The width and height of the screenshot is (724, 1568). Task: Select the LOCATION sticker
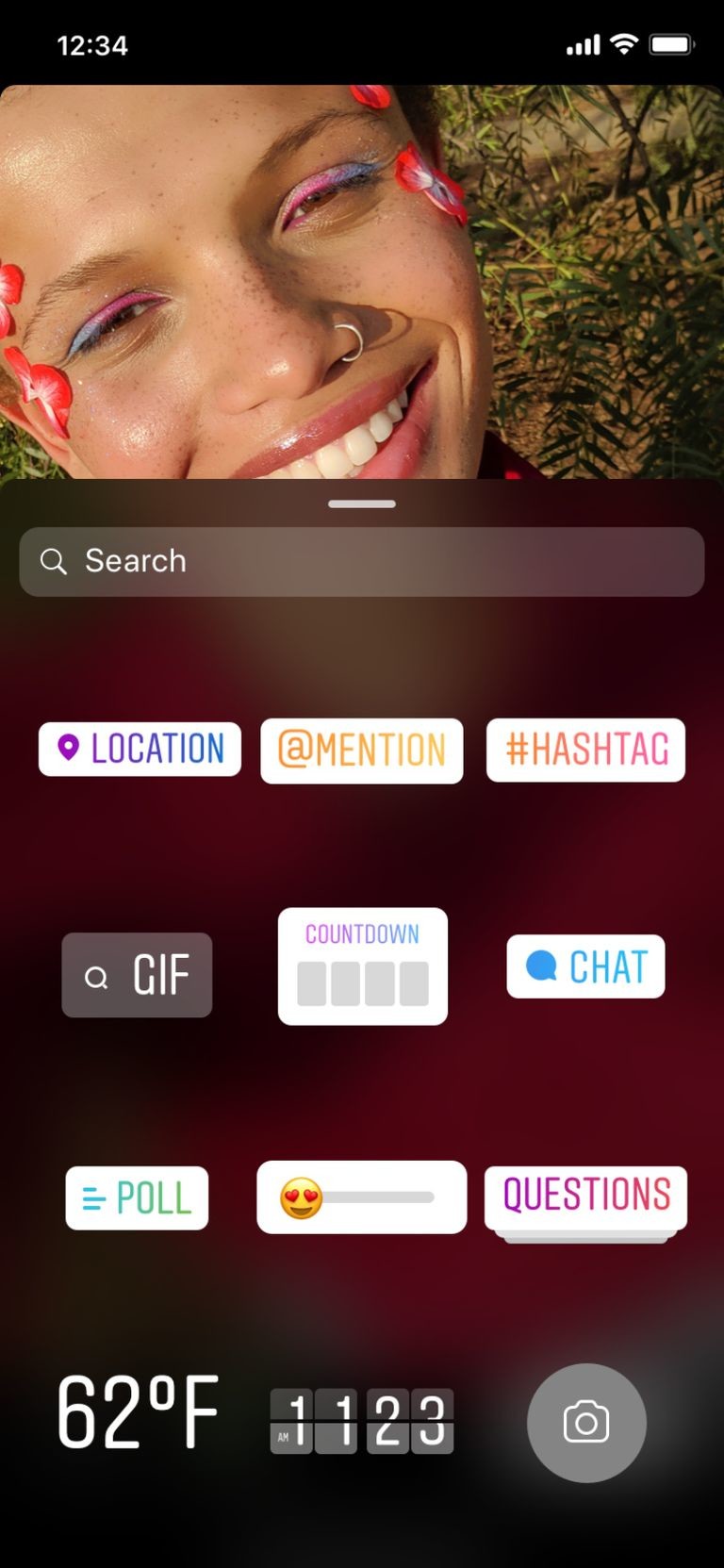(x=139, y=750)
